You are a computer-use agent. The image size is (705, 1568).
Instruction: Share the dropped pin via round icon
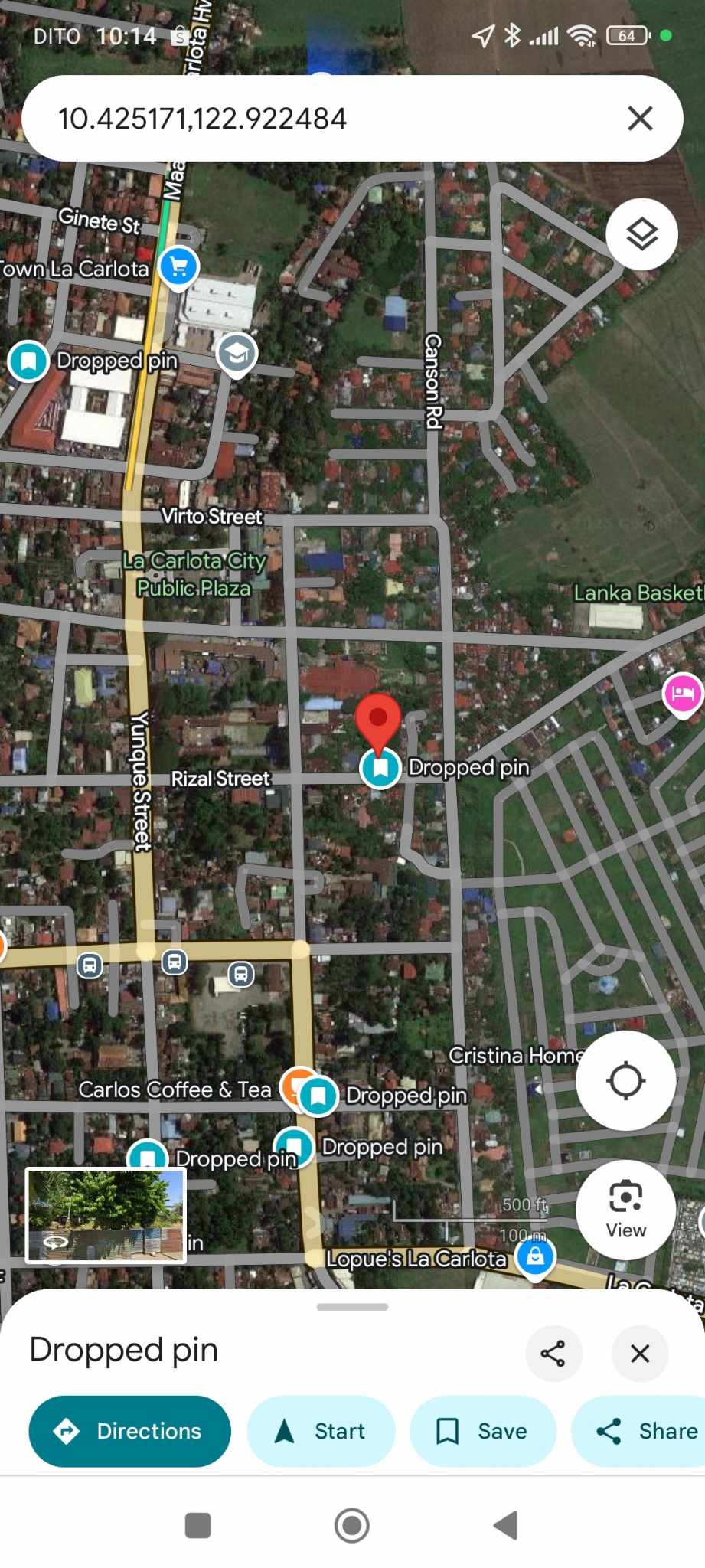(553, 1354)
